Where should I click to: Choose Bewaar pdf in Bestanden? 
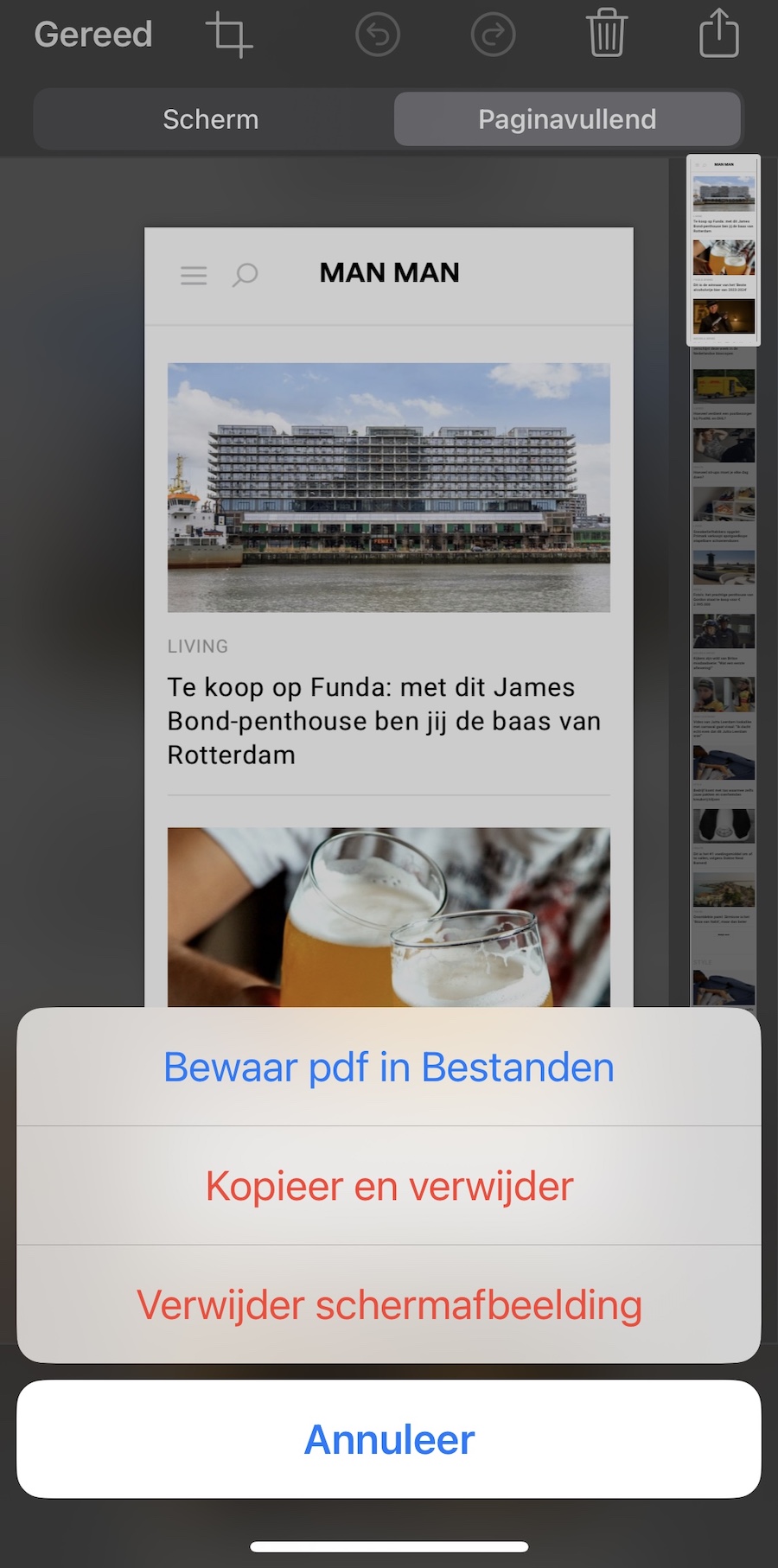pyautogui.click(x=389, y=1067)
